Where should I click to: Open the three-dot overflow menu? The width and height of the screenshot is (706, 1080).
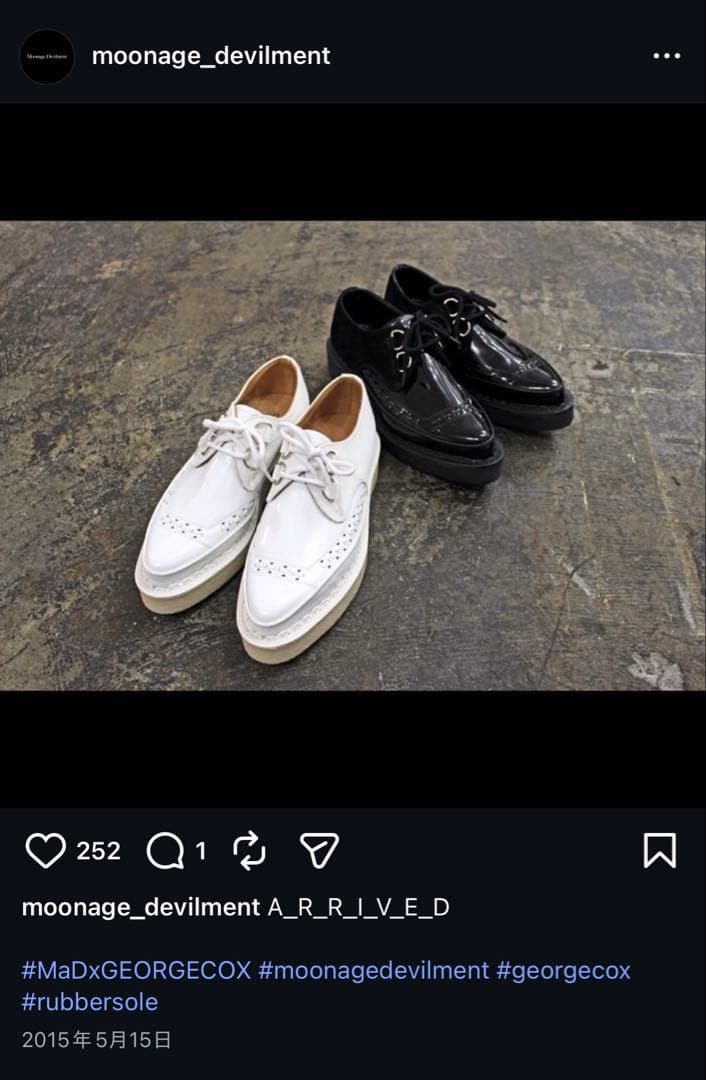click(666, 56)
